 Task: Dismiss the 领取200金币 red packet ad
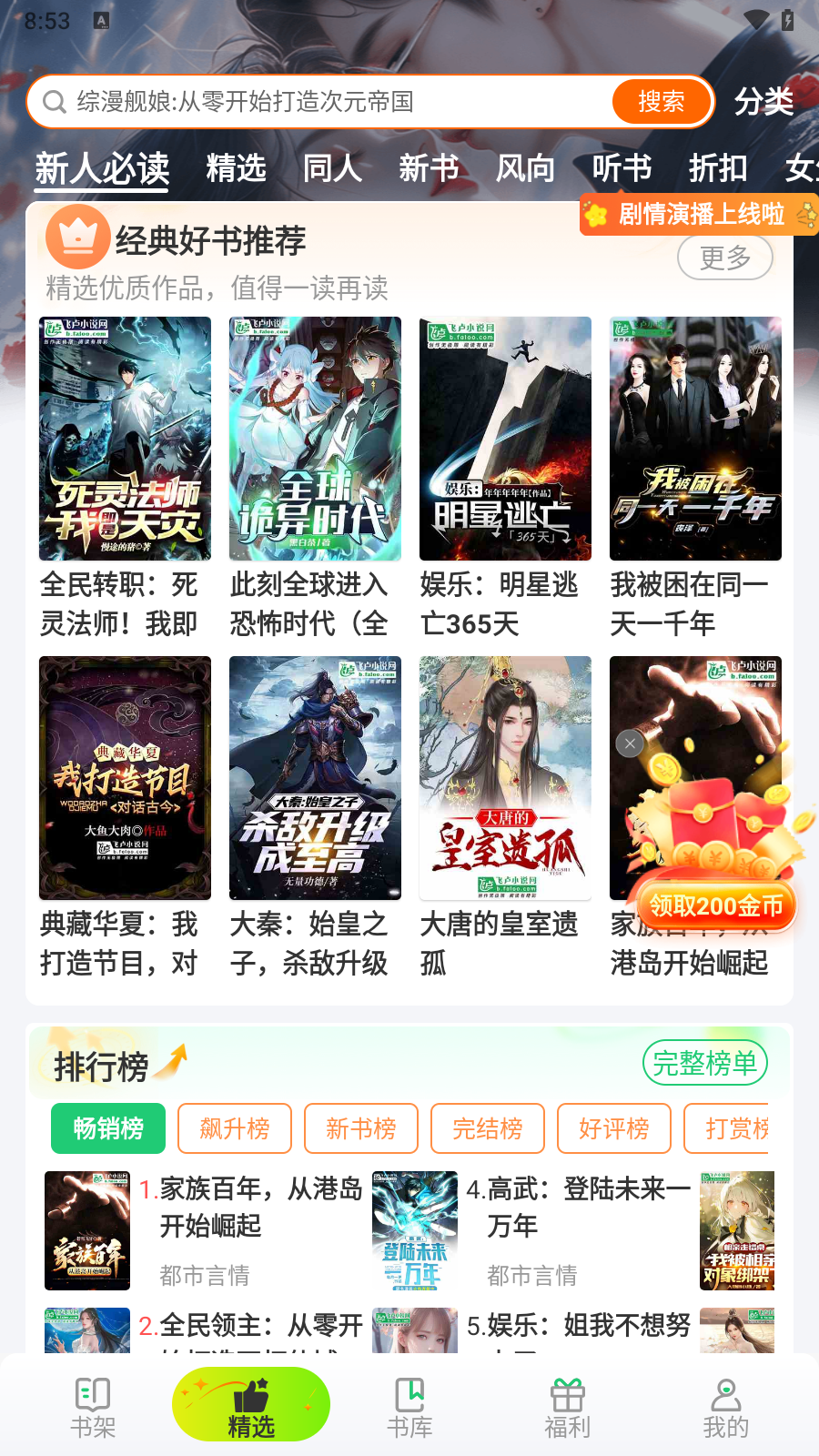[629, 743]
